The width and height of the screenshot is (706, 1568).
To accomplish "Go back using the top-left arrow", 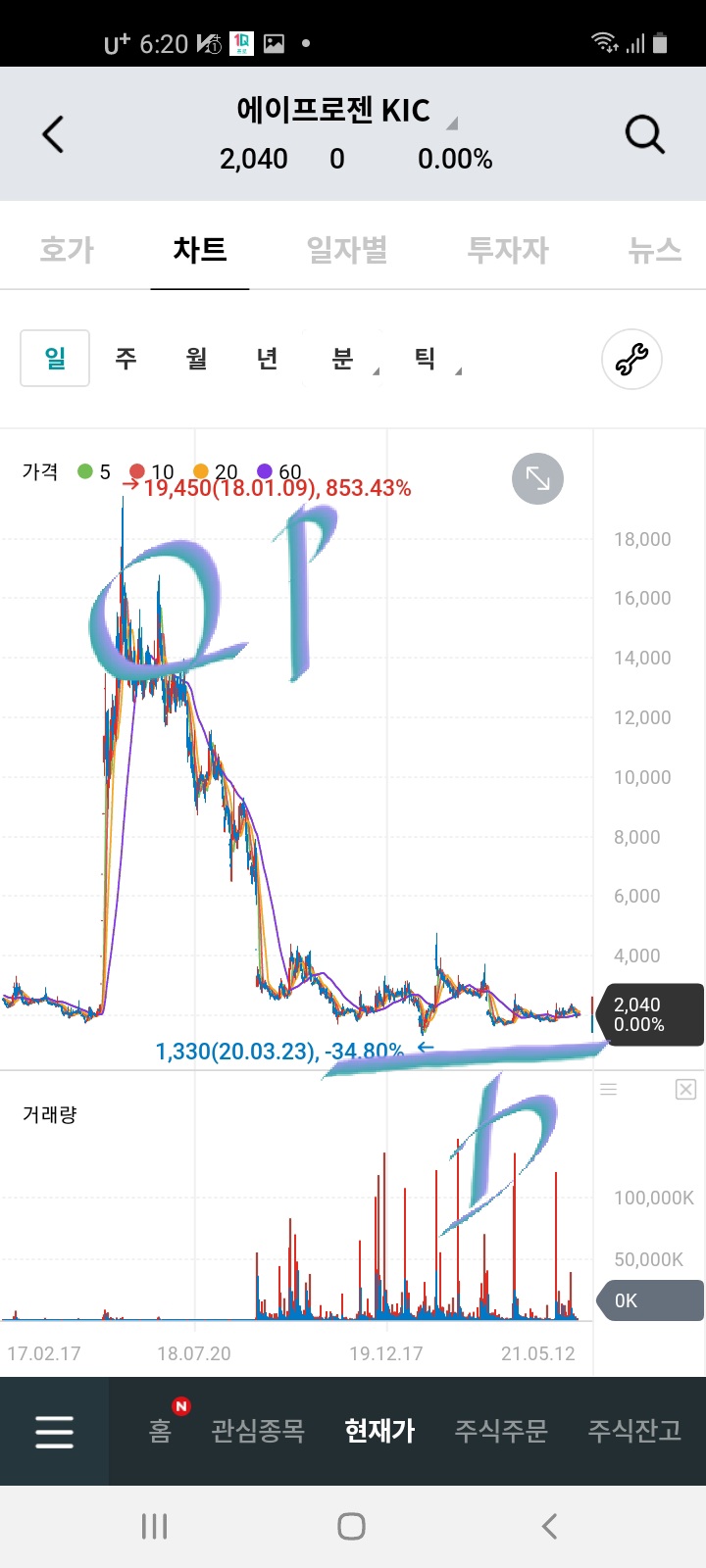I will [54, 134].
